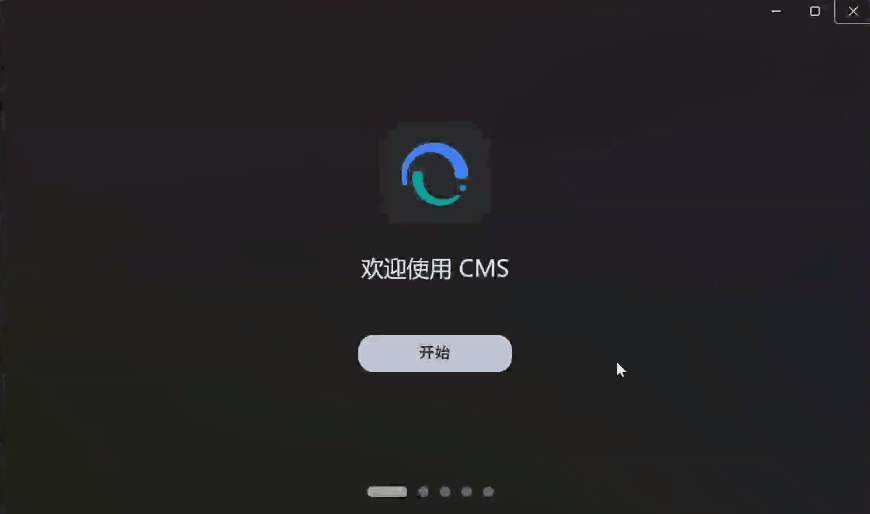Jump to the last page indicator dot
This screenshot has width=870, height=514.
click(488, 491)
